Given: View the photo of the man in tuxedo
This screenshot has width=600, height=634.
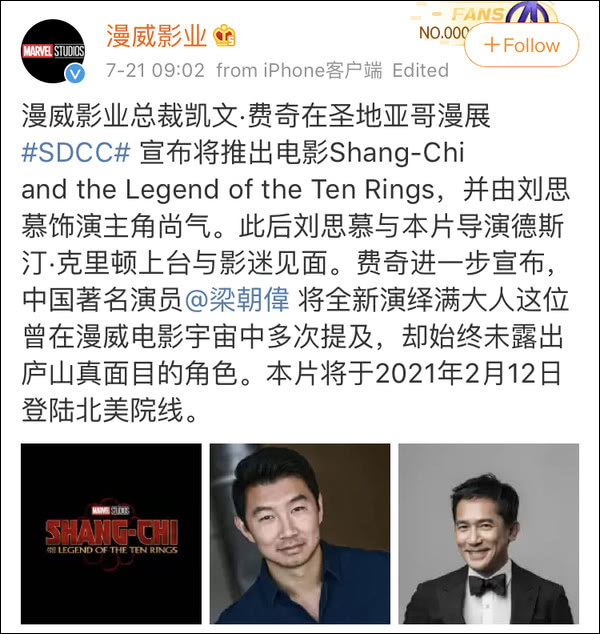Looking at the screenshot, I should 488,534.
